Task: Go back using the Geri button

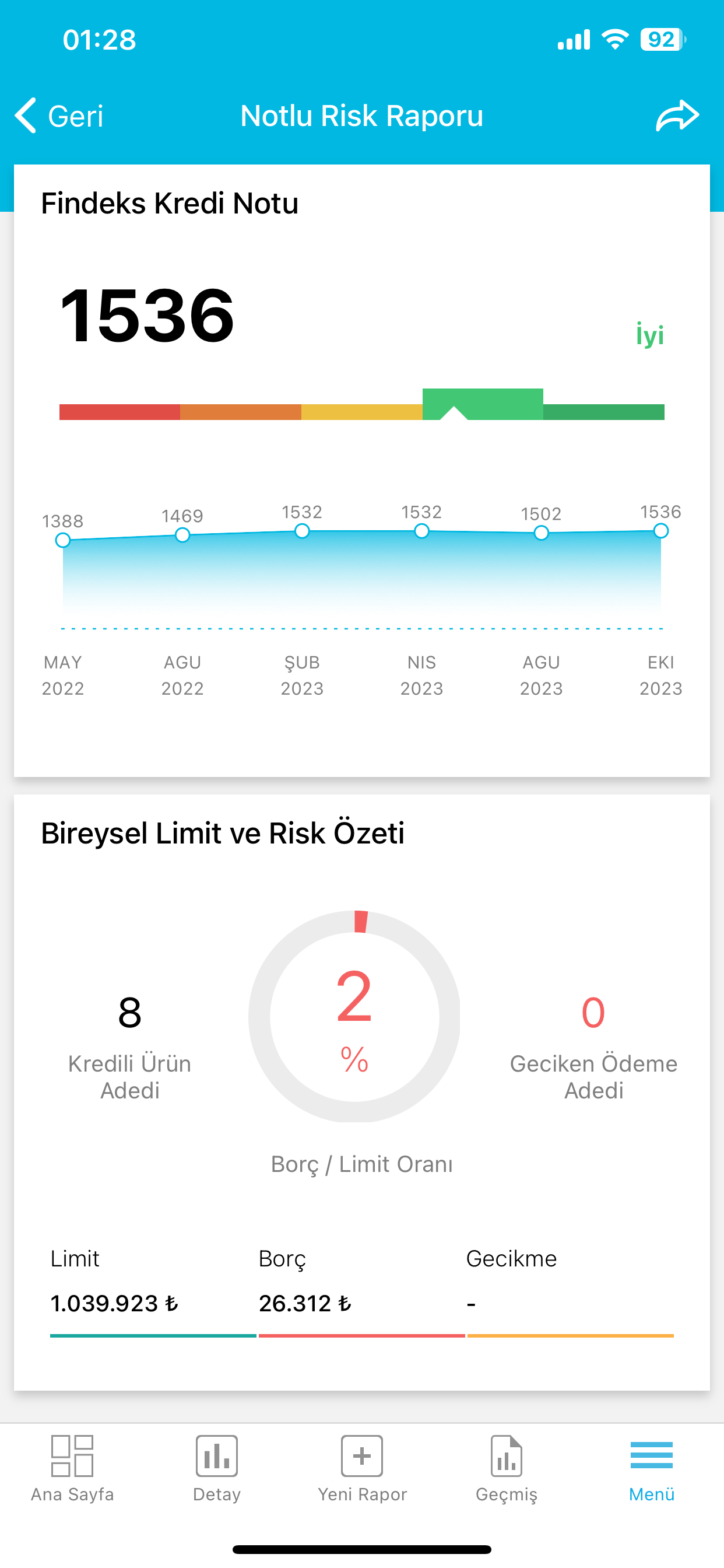Action: (x=59, y=116)
